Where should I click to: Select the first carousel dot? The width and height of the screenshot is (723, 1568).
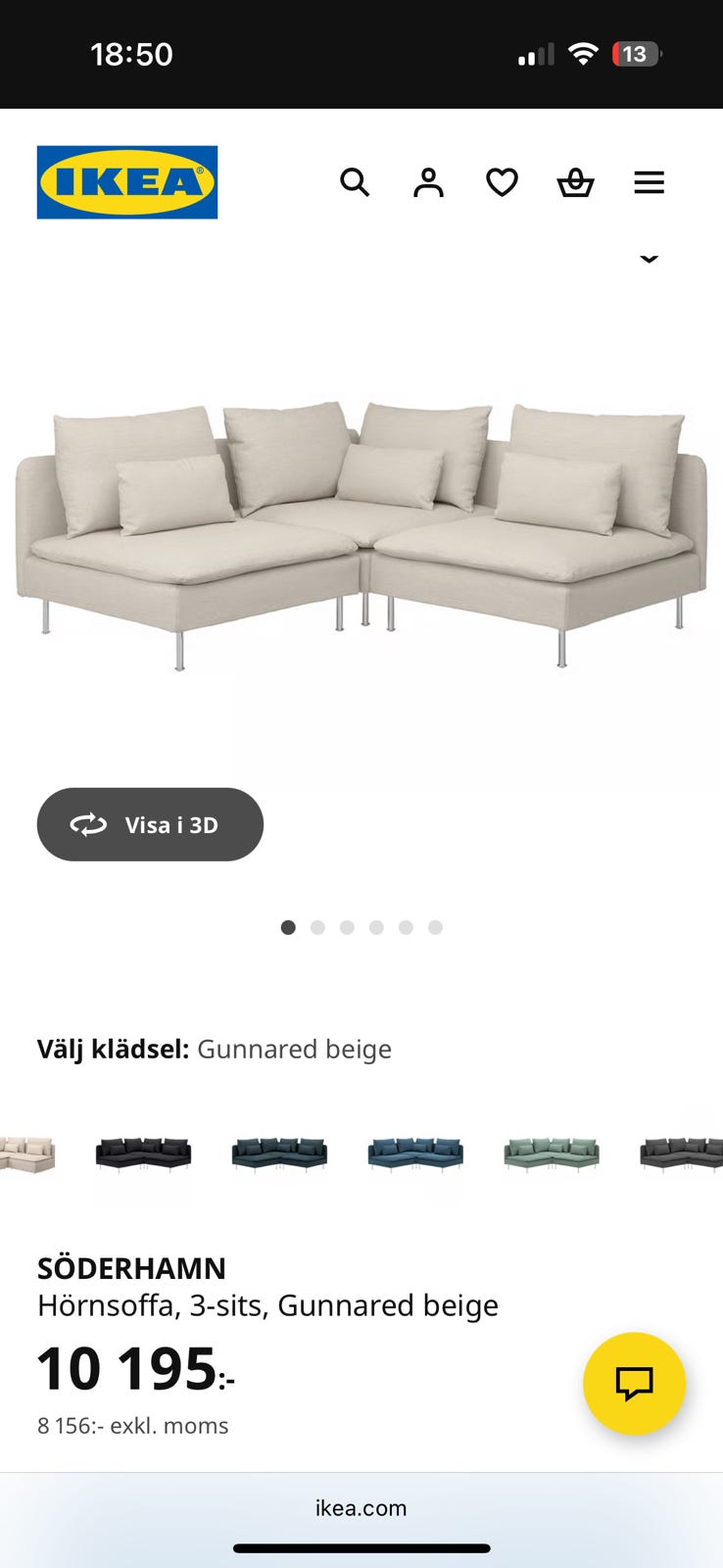pos(288,927)
